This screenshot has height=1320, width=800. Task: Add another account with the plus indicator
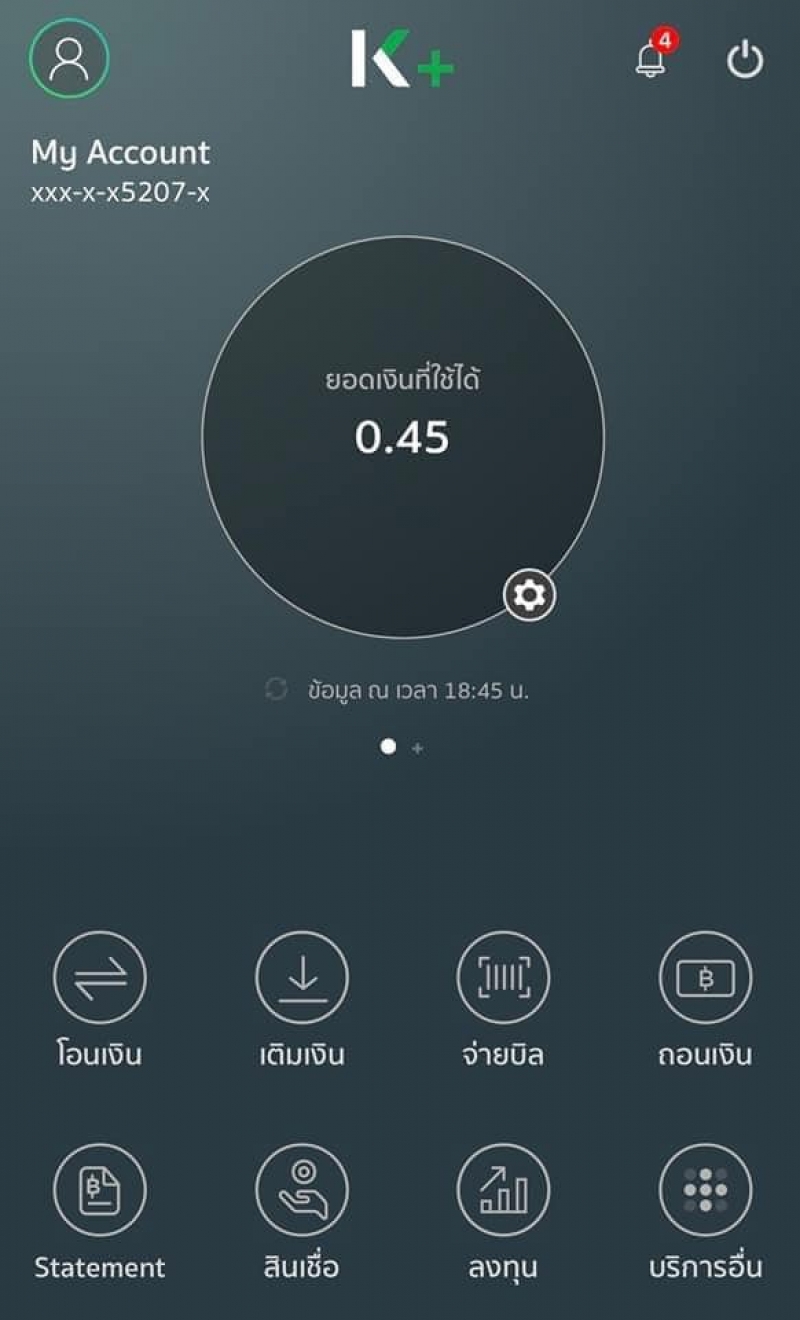(417, 748)
